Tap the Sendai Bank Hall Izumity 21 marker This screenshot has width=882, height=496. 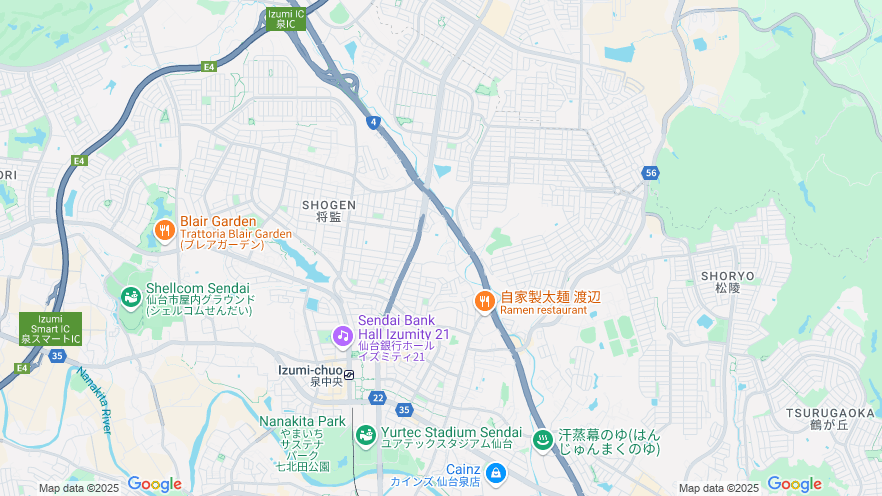(x=343, y=335)
